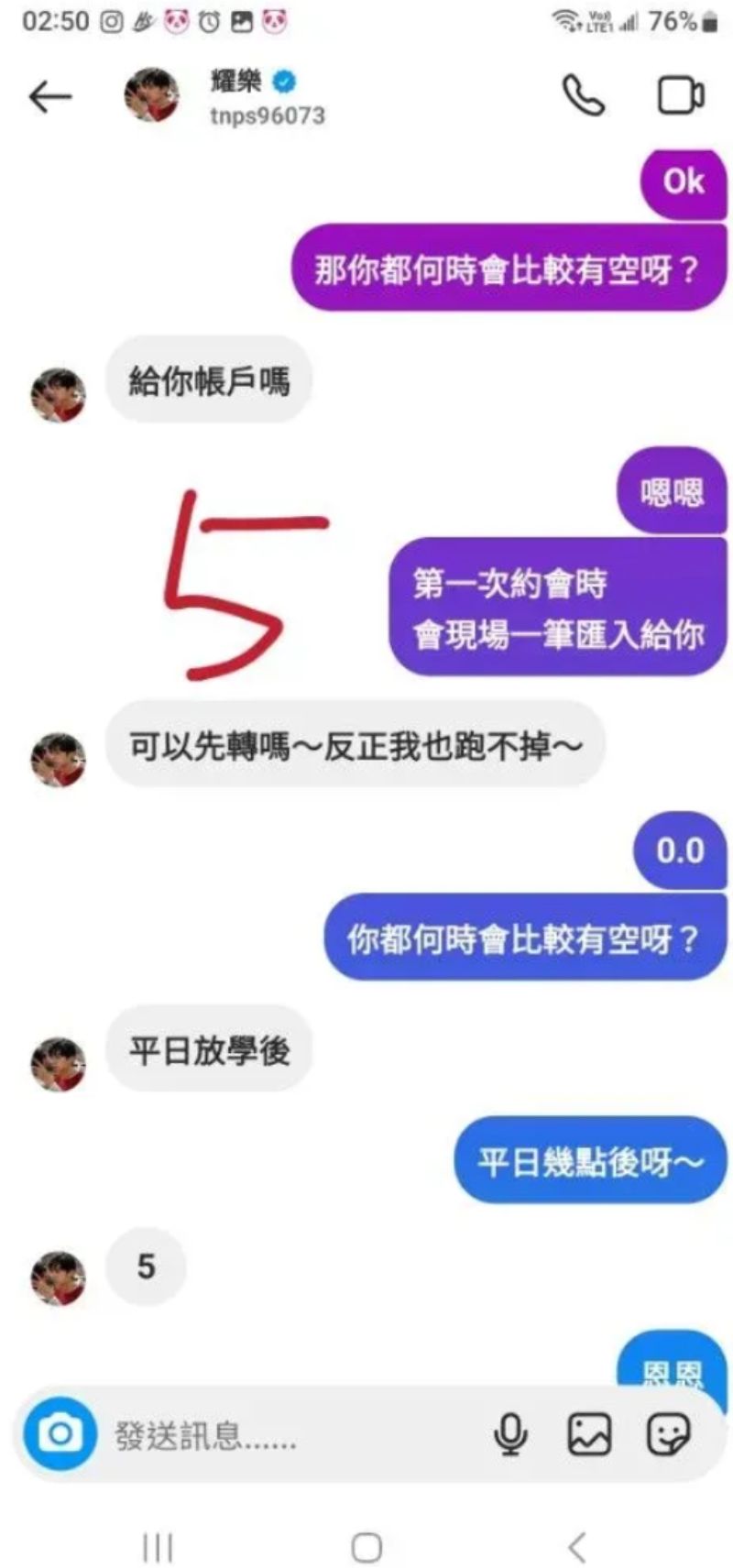Record a voice message with microphone
Screen dimensions: 733x1568
point(510,1434)
